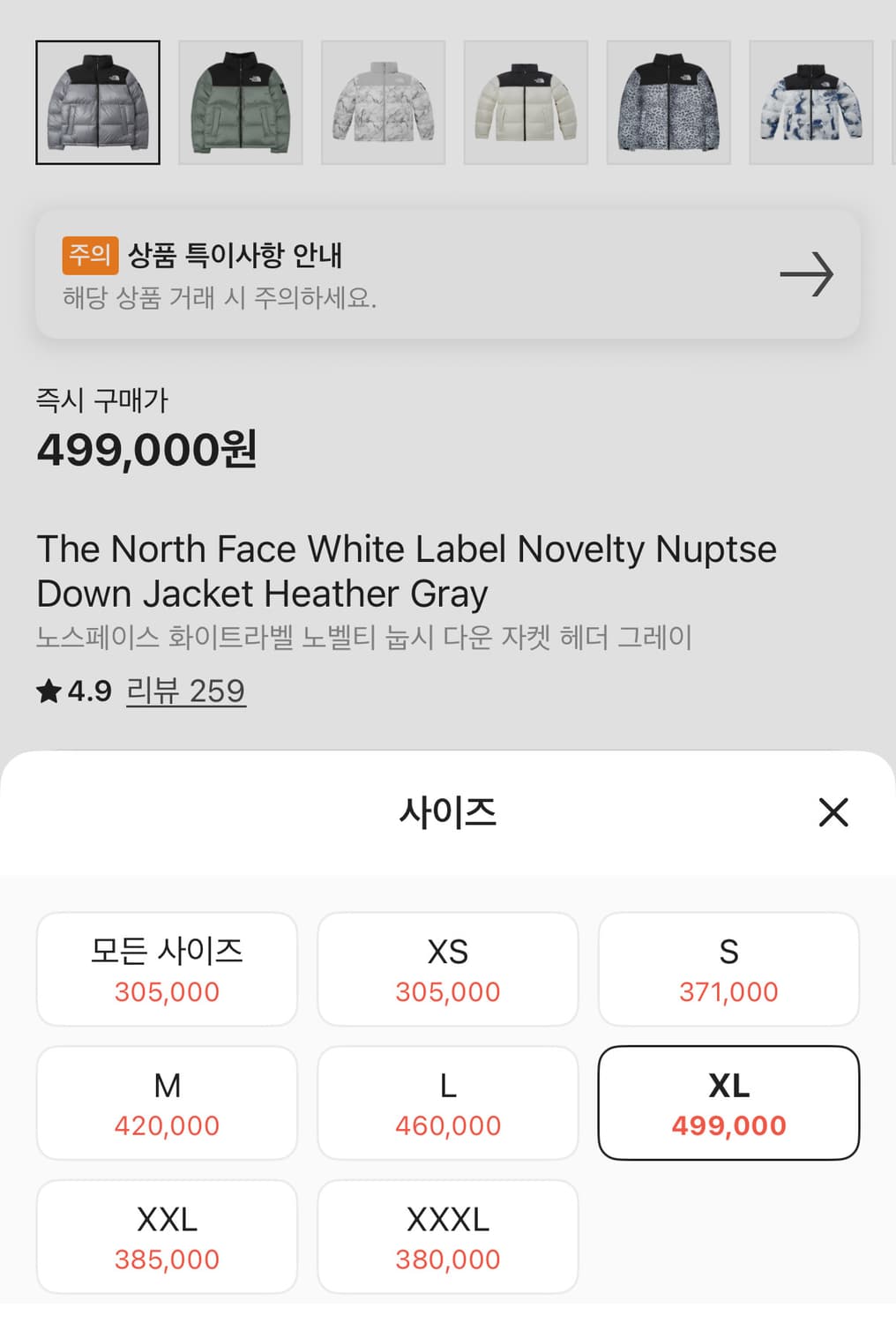Choose 모든 사이즈 option

[x=166, y=969]
